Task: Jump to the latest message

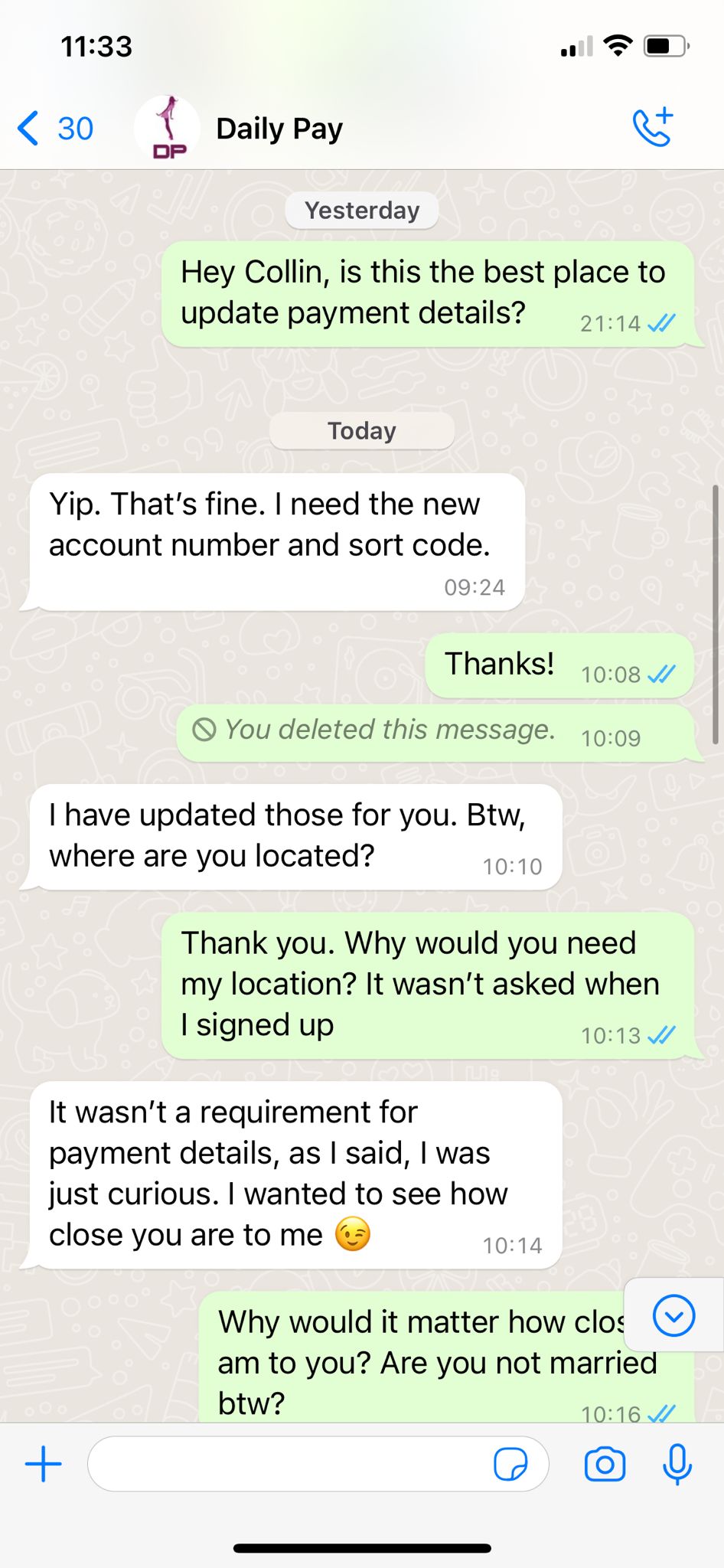Action: (x=673, y=1315)
